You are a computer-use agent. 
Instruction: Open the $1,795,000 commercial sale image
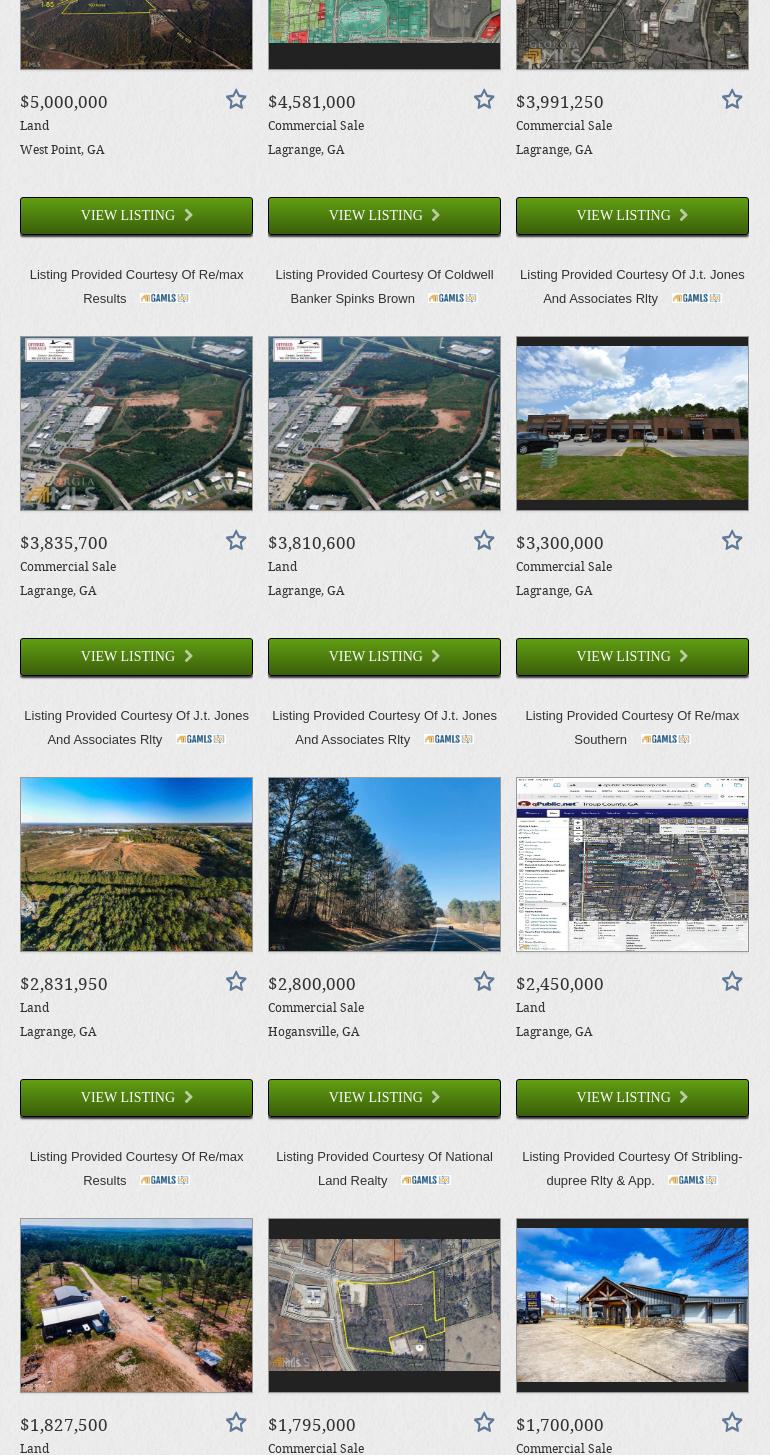click(x=384, y=1305)
